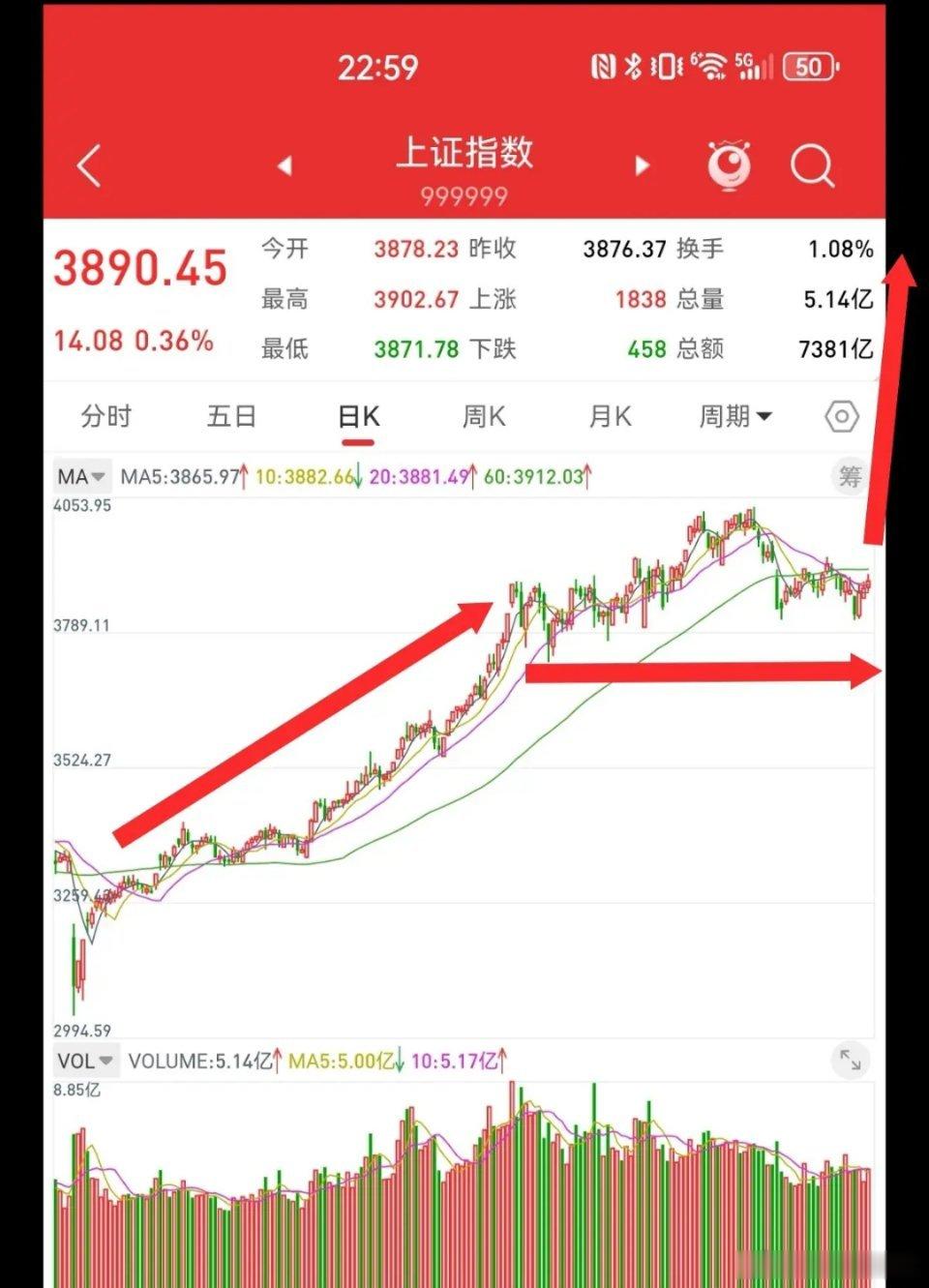
Task: Tap the 筹 chip distribution icon
Action: [x=849, y=476]
